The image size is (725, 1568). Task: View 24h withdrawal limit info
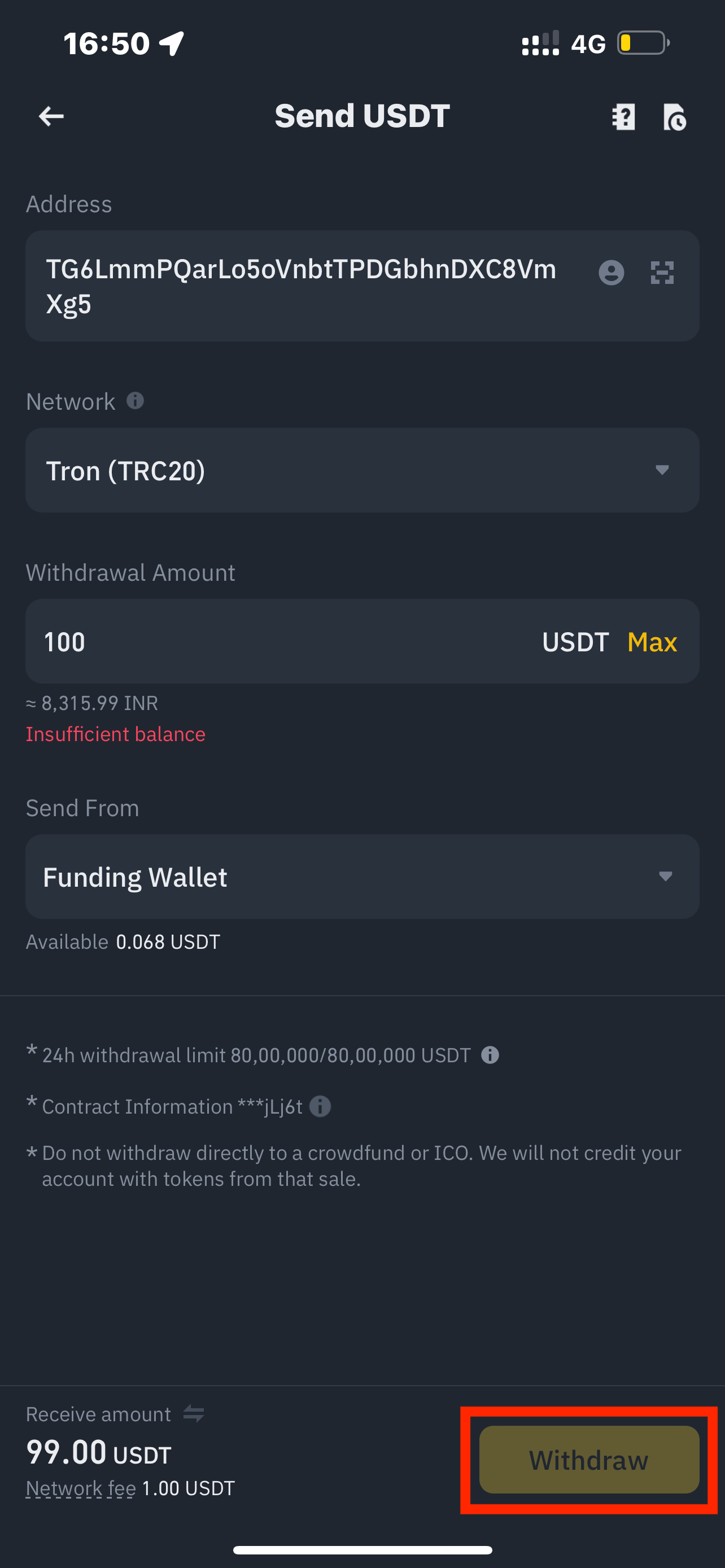click(490, 1055)
